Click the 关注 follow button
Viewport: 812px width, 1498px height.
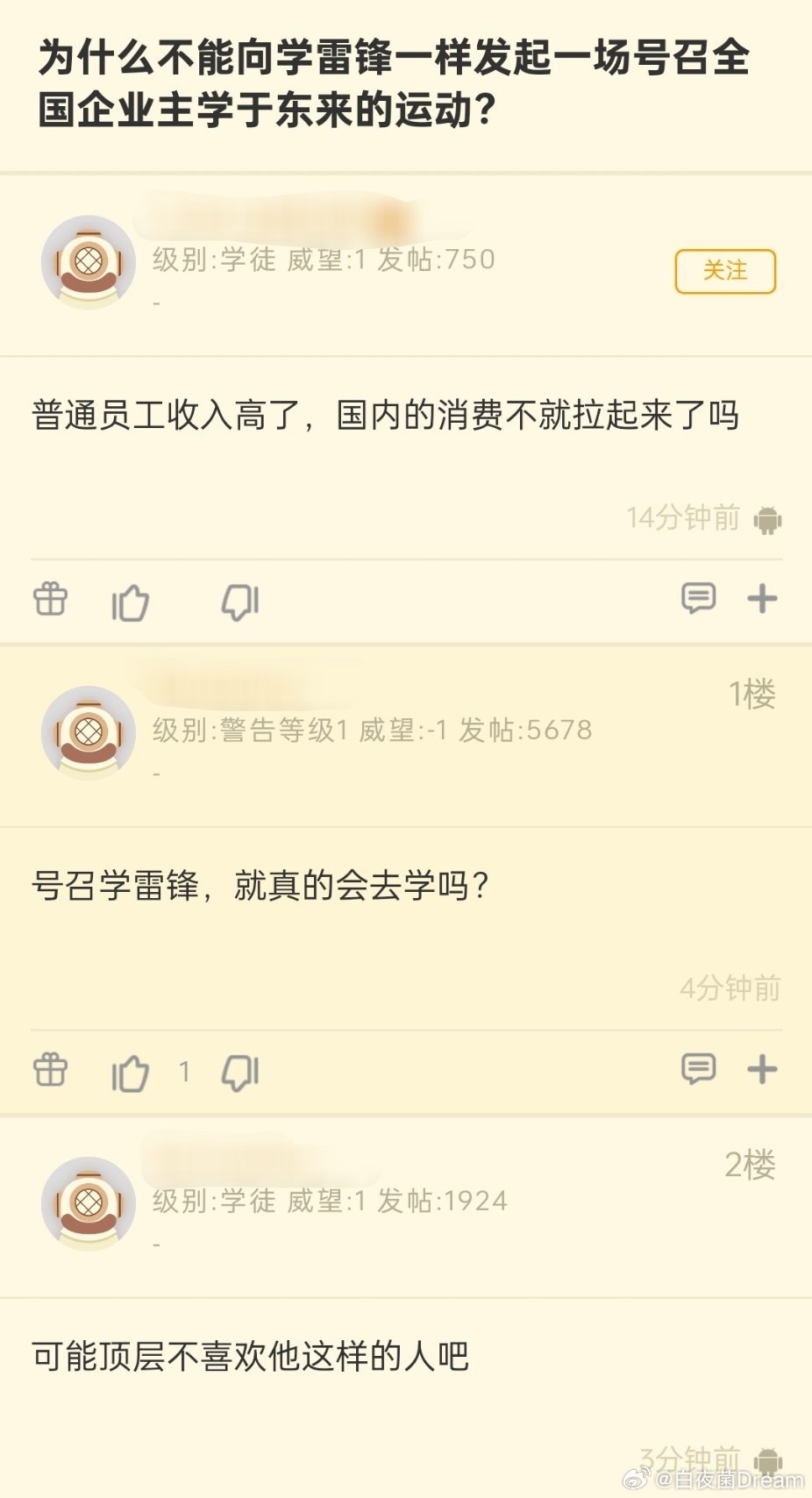click(726, 272)
